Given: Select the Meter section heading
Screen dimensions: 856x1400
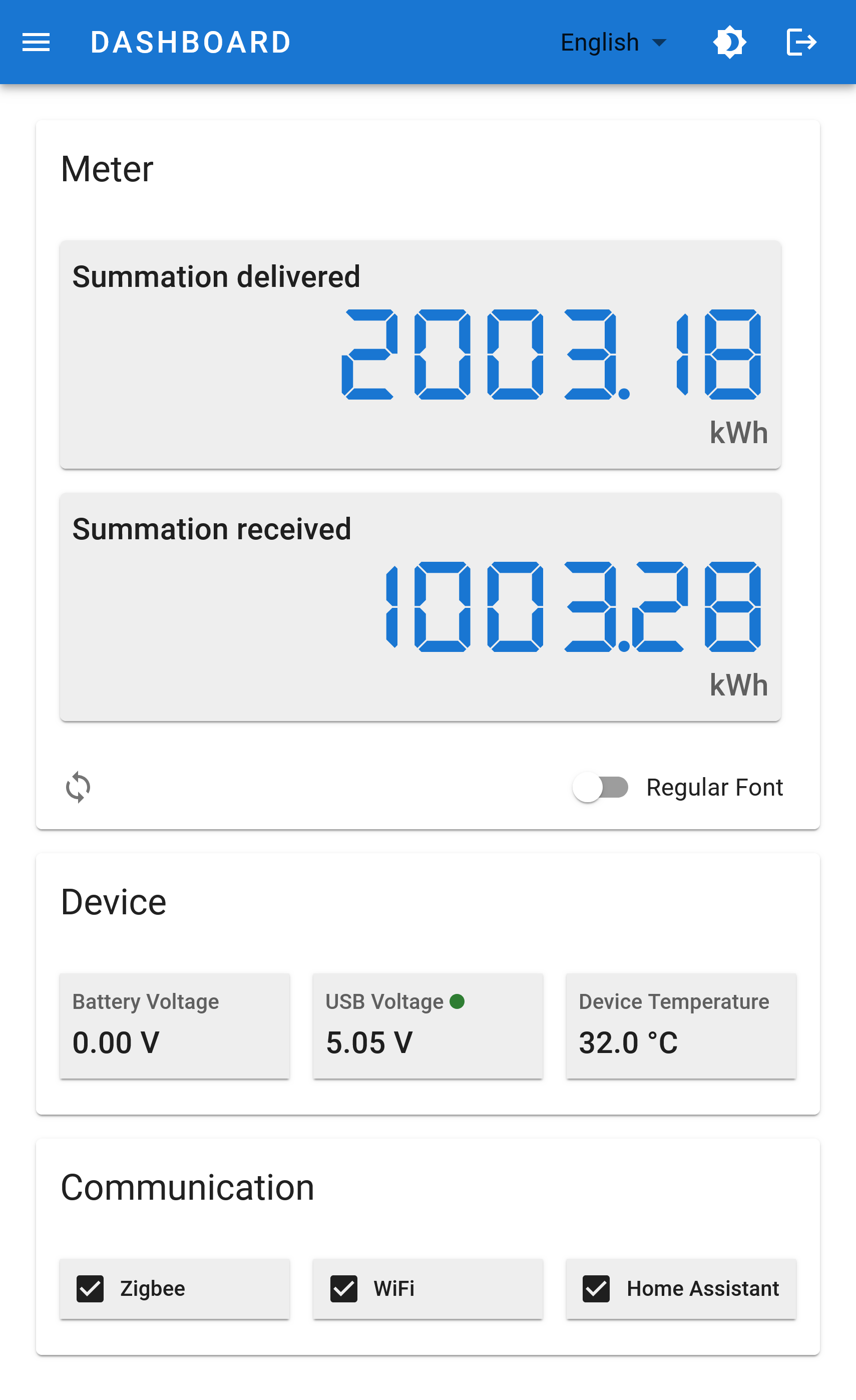Looking at the screenshot, I should pos(107,168).
